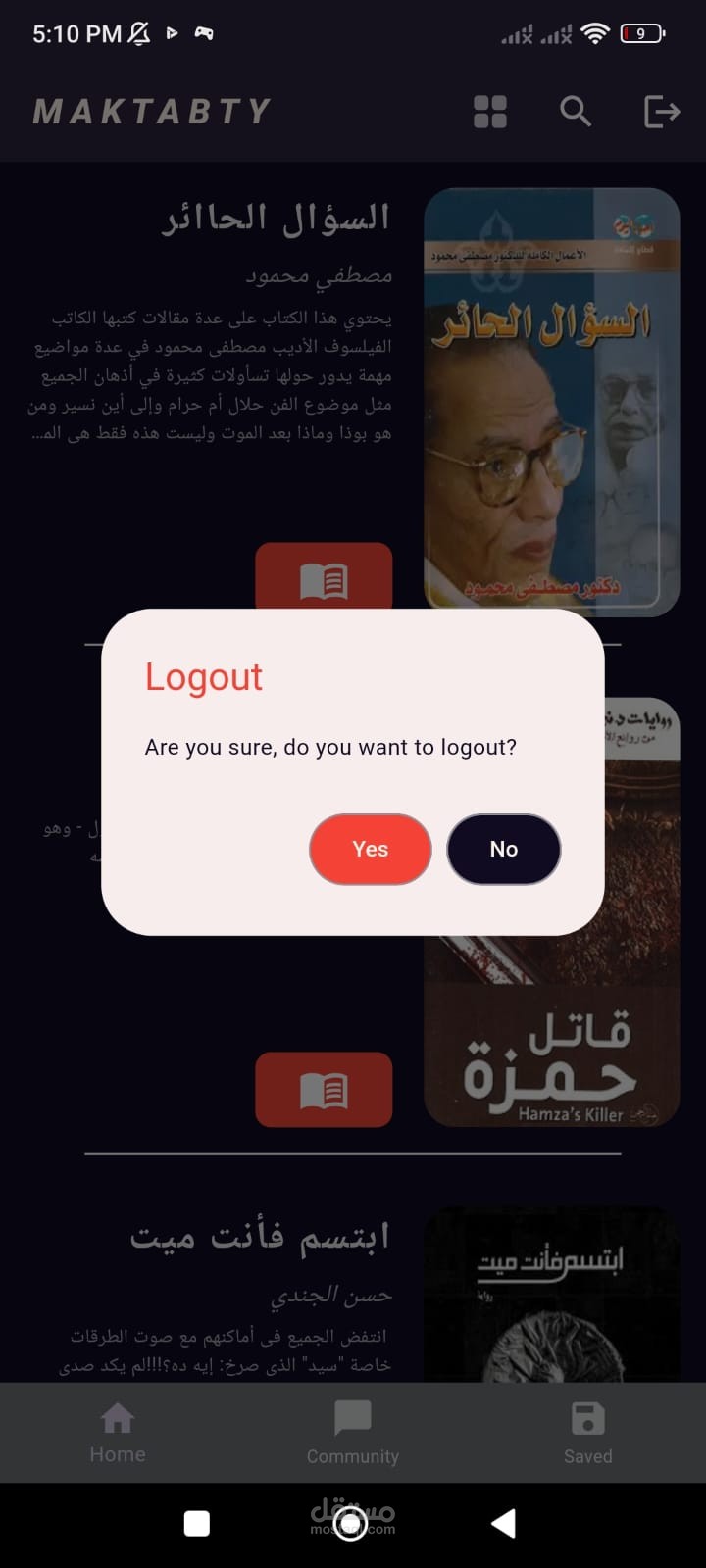The width and height of the screenshot is (706, 1568).
Task: Cancel logout by tapping No
Action: click(504, 849)
